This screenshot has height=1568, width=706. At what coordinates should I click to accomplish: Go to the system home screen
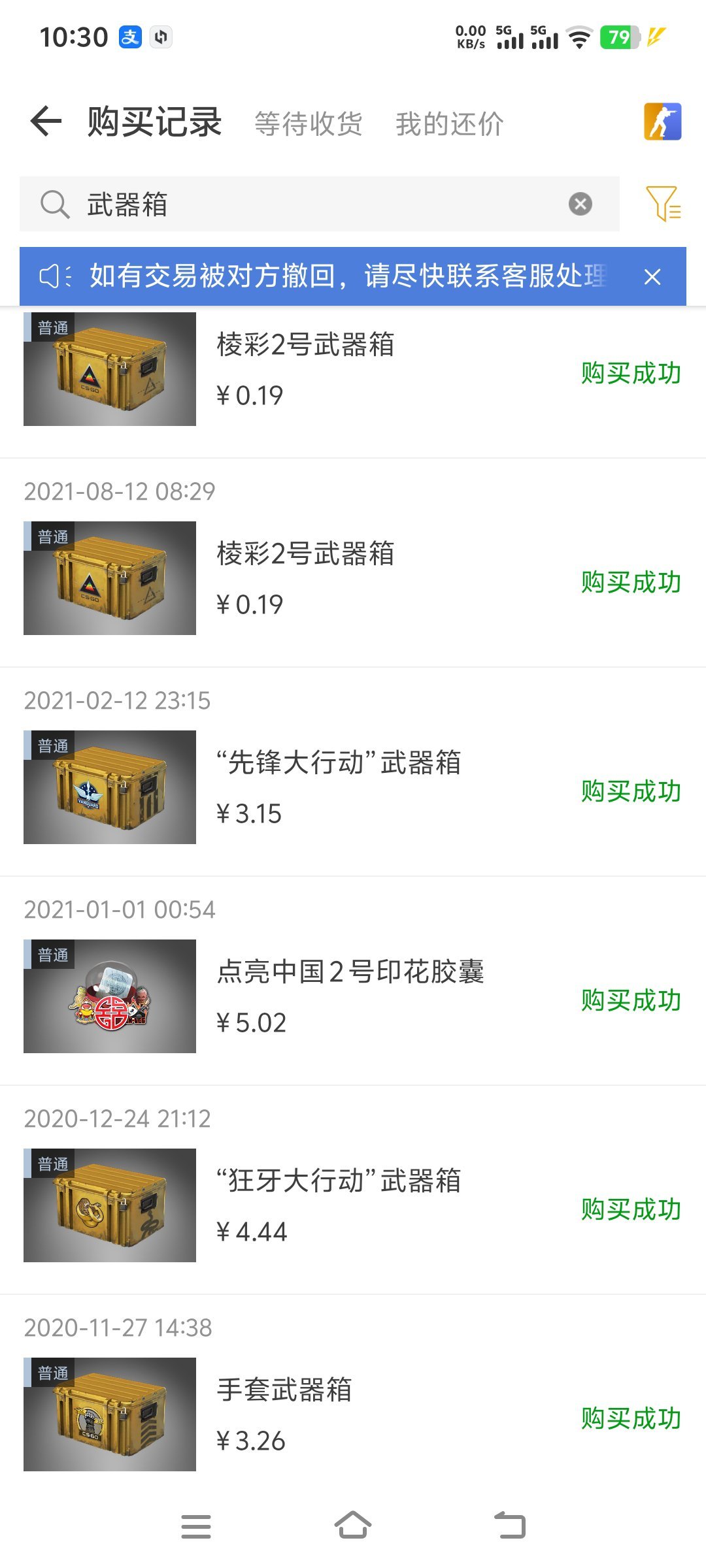click(353, 1526)
